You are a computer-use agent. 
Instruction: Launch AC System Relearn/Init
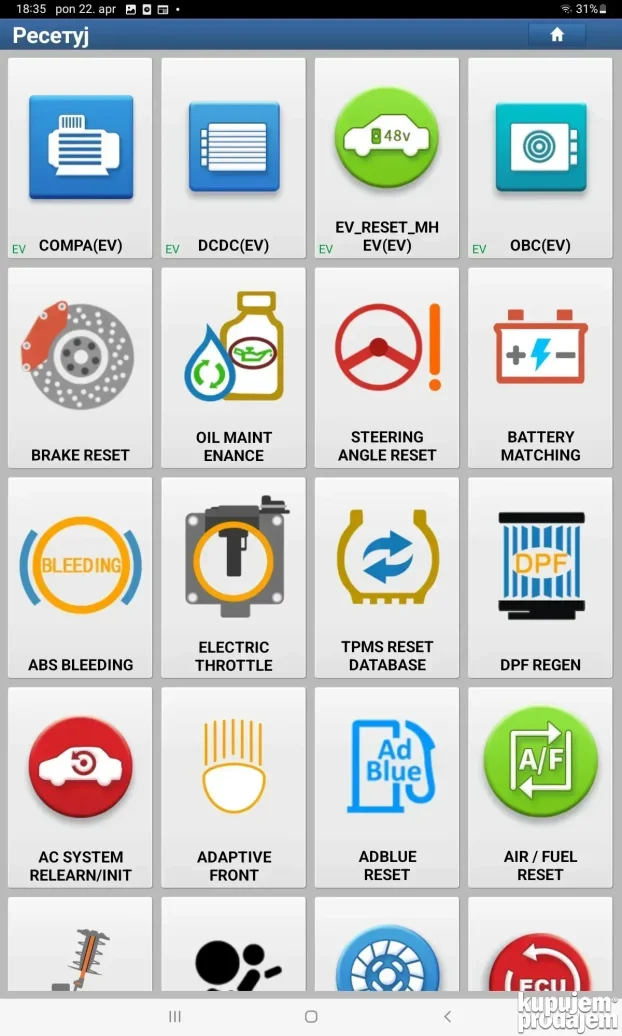click(80, 788)
